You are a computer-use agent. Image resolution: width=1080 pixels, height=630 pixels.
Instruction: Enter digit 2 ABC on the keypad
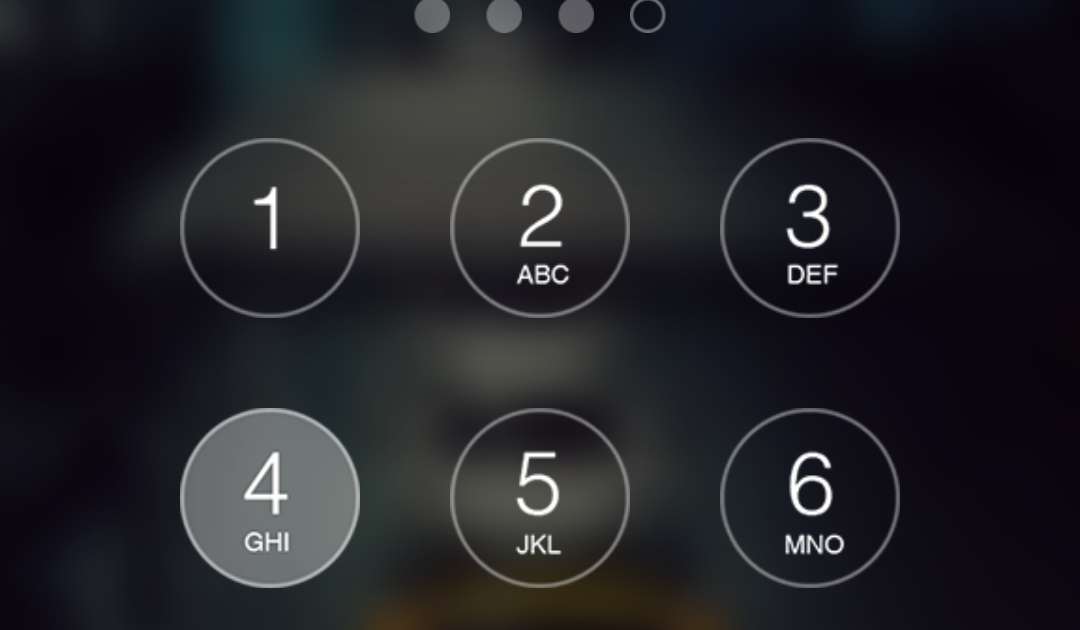click(540, 228)
